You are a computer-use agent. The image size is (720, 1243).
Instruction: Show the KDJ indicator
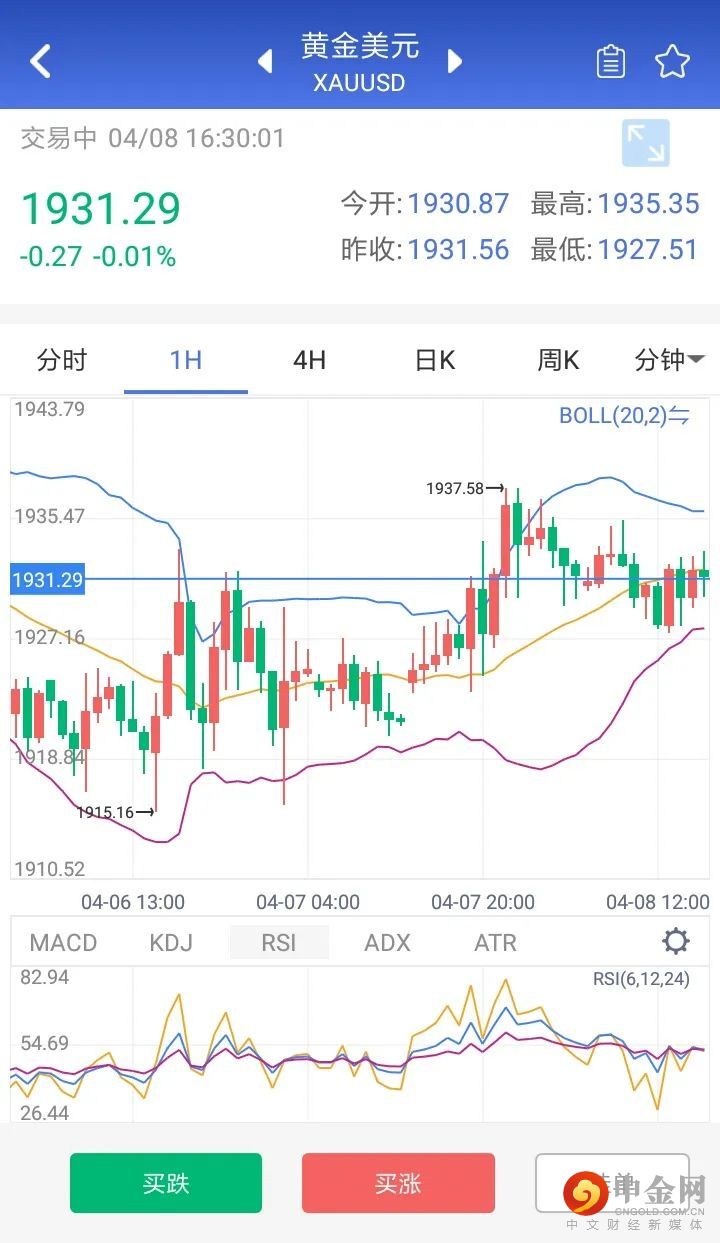pos(171,942)
